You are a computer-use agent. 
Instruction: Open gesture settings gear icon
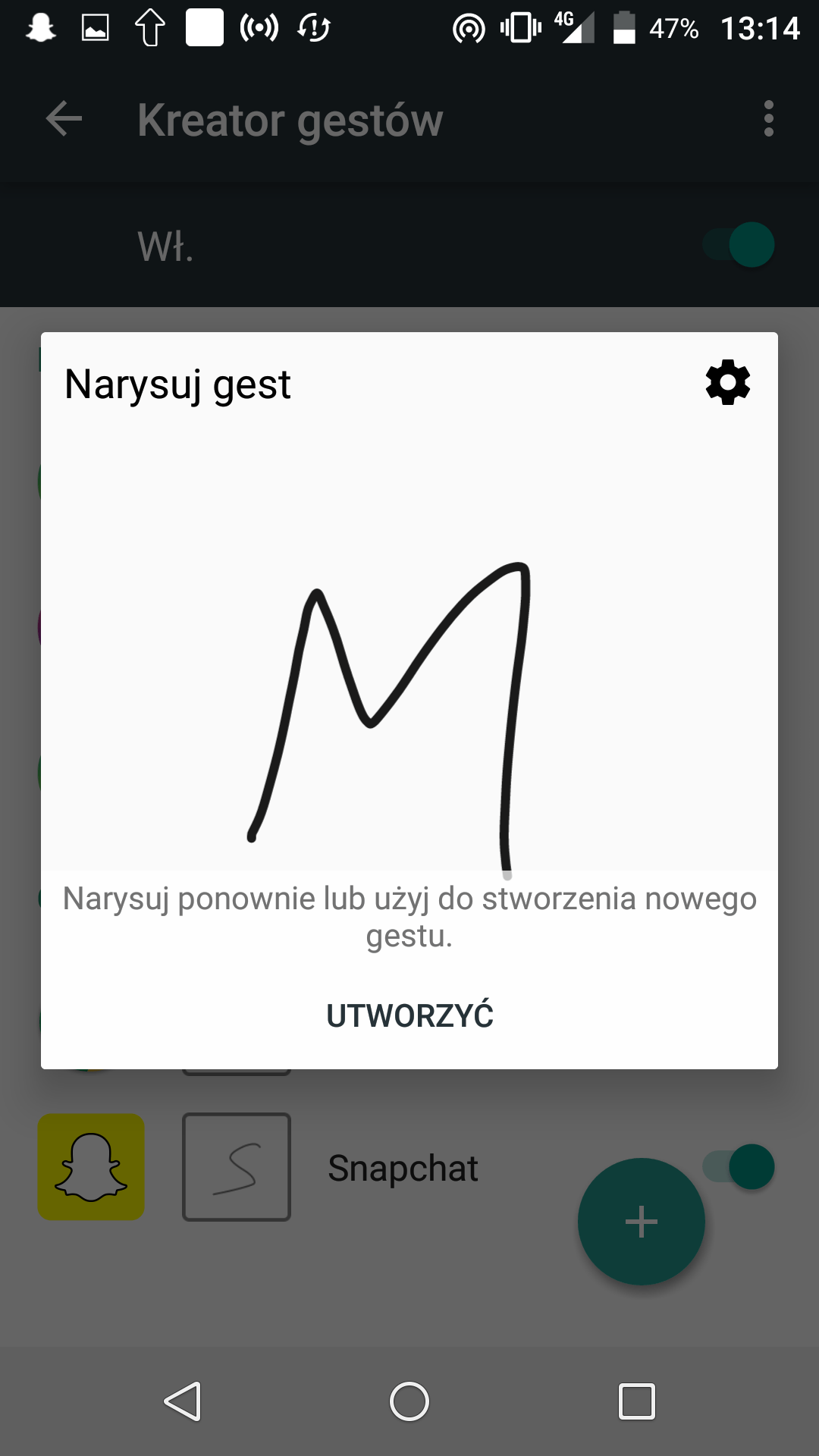[x=728, y=382]
